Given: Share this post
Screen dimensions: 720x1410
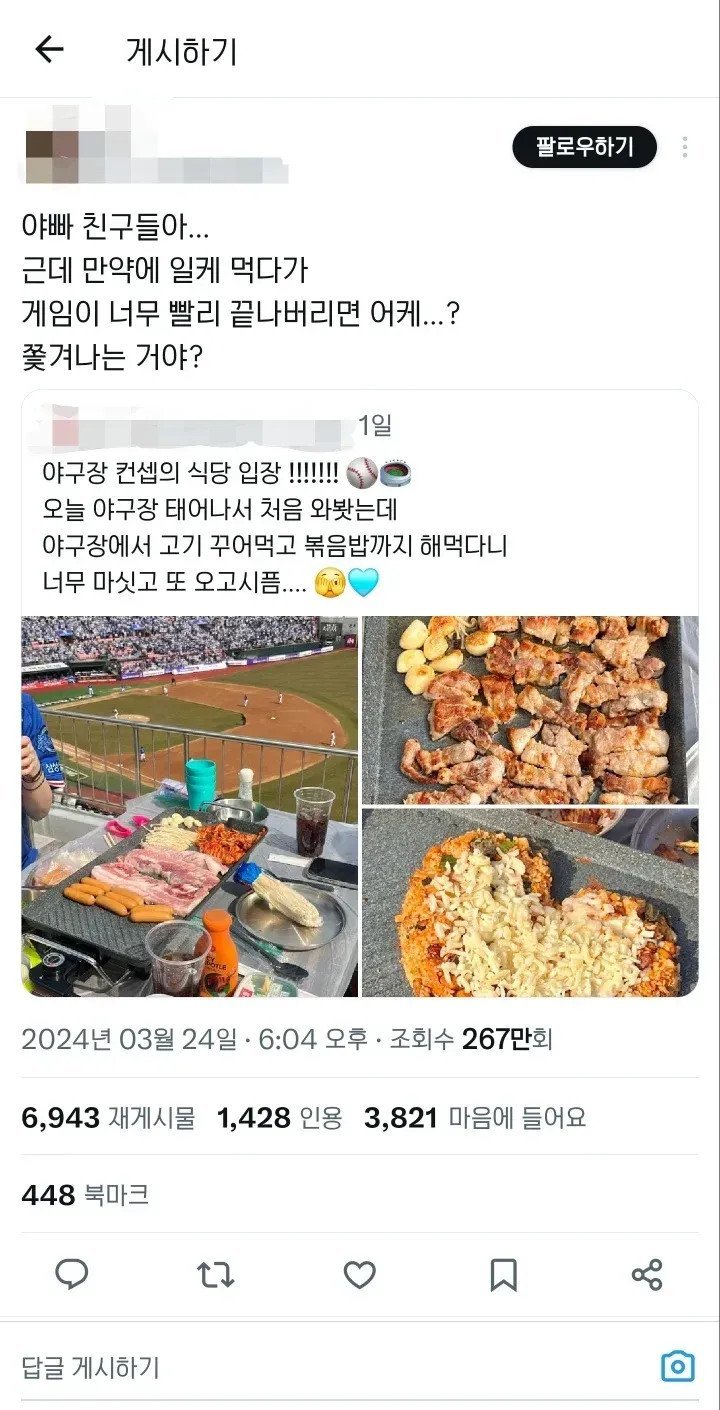Looking at the screenshot, I should click(x=647, y=1274).
